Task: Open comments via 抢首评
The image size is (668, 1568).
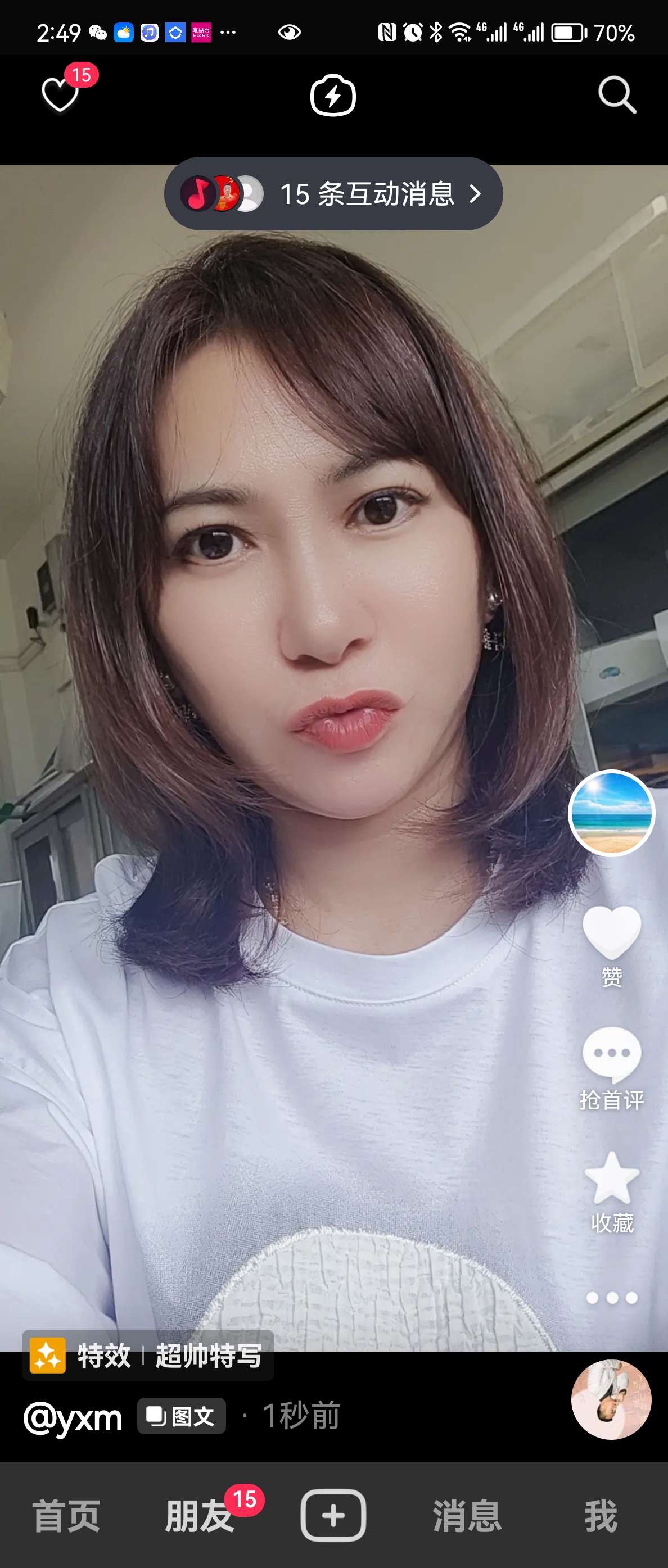Action: point(611,1067)
